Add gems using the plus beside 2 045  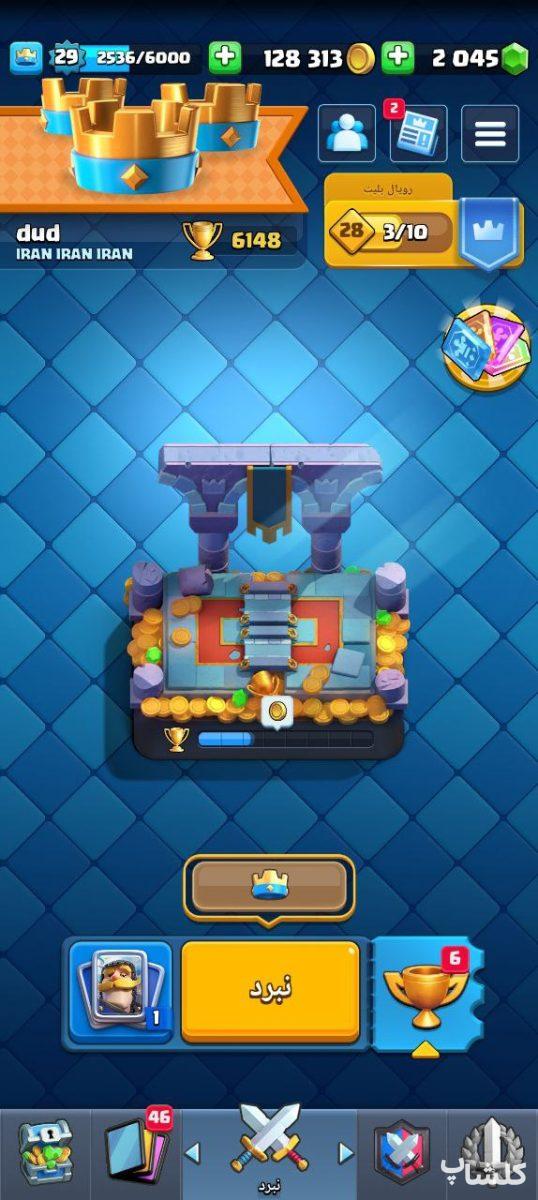pyautogui.click(x=225, y=58)
